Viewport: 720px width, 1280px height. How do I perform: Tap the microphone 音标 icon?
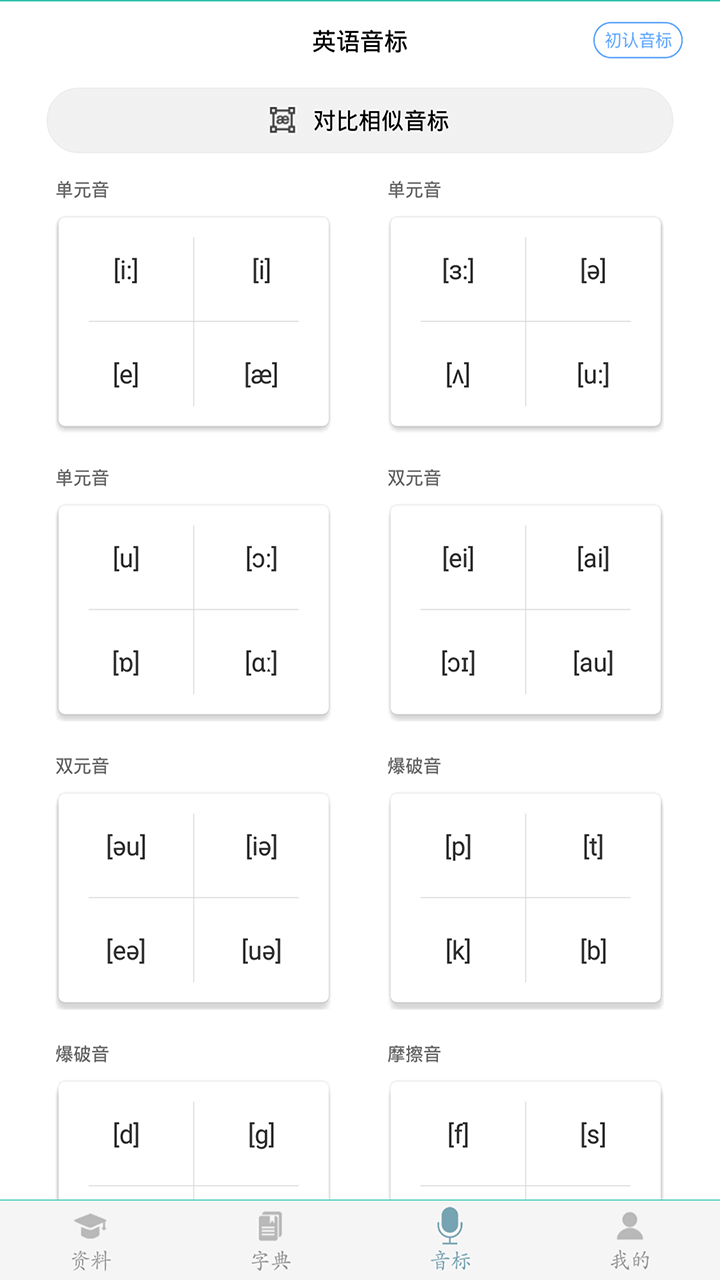450,1222
